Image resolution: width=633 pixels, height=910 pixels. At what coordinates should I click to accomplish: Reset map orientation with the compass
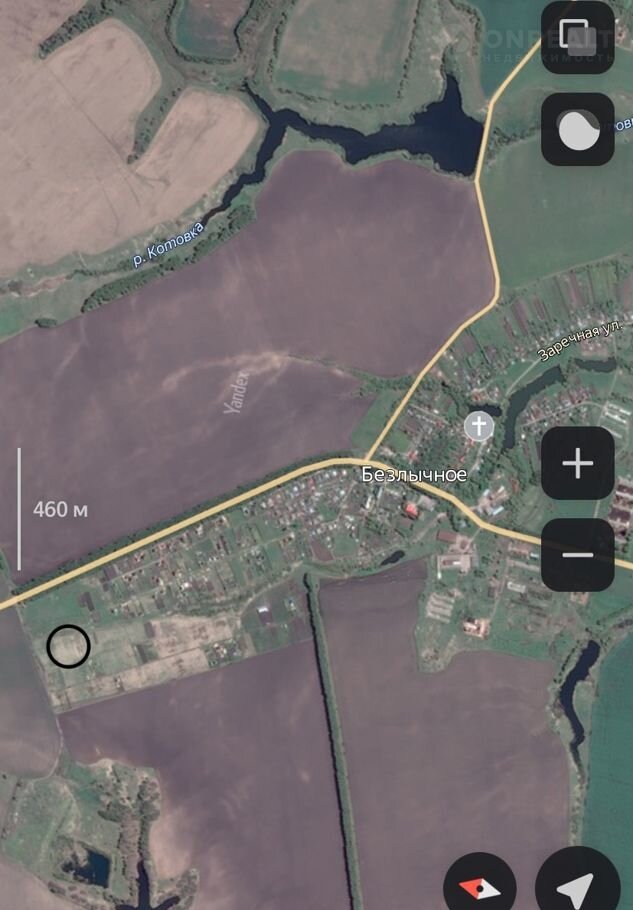click(480, 886)
